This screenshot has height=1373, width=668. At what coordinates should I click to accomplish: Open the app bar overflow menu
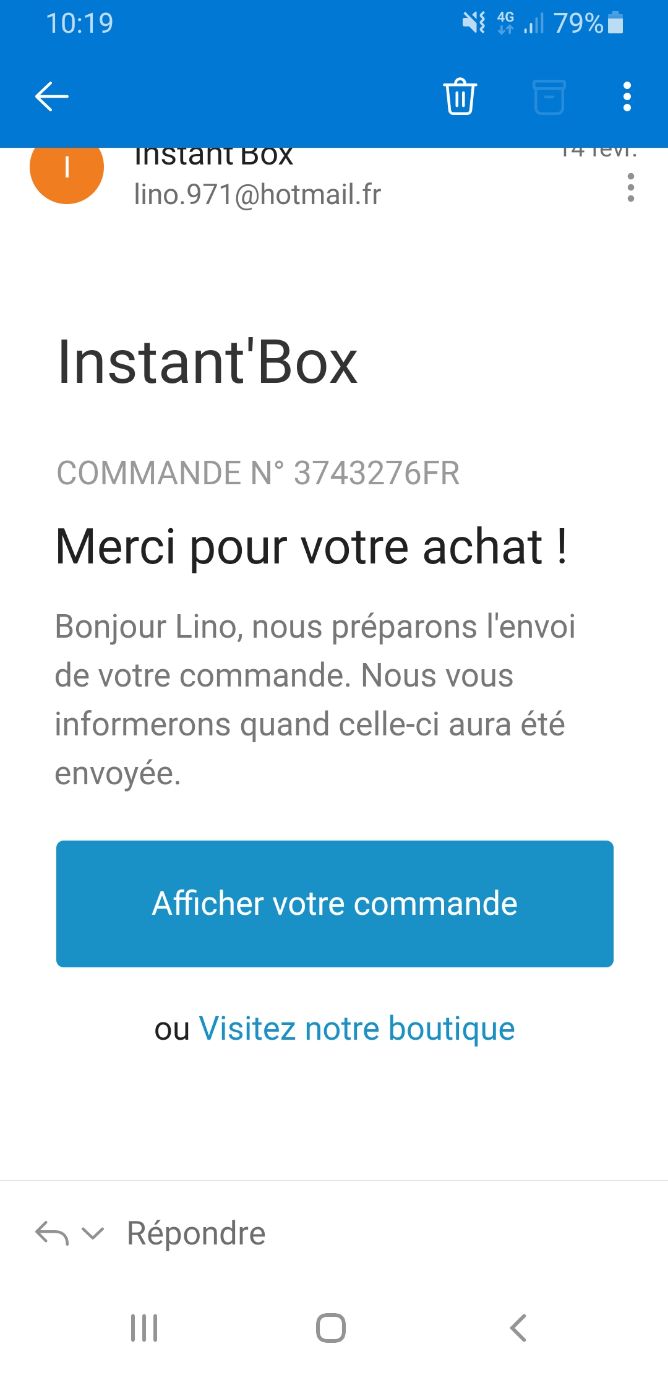[x=627, y=96]
